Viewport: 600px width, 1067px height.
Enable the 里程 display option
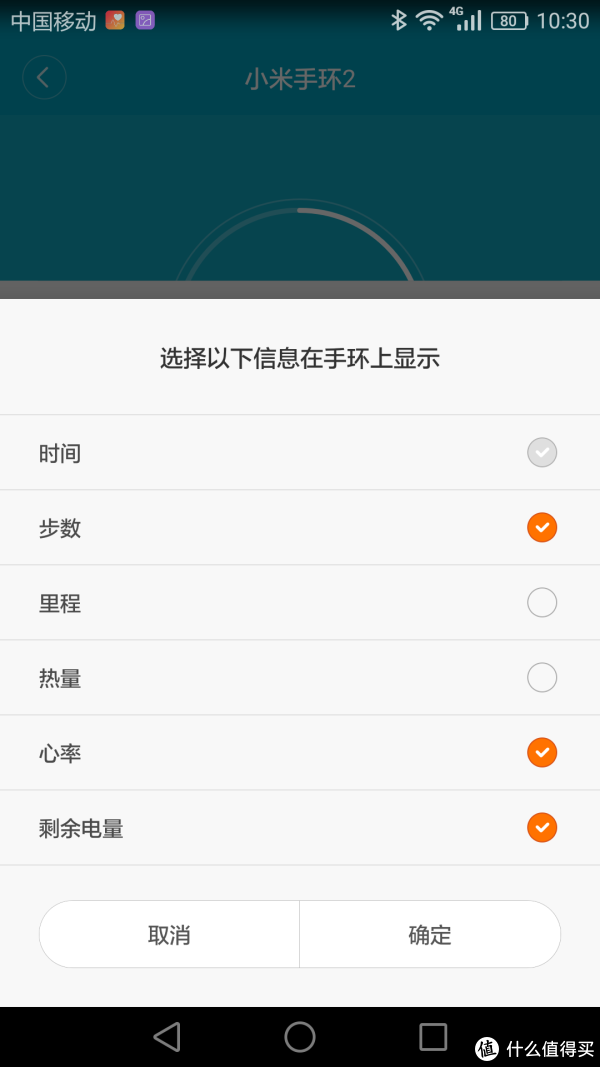pos(541,602)
